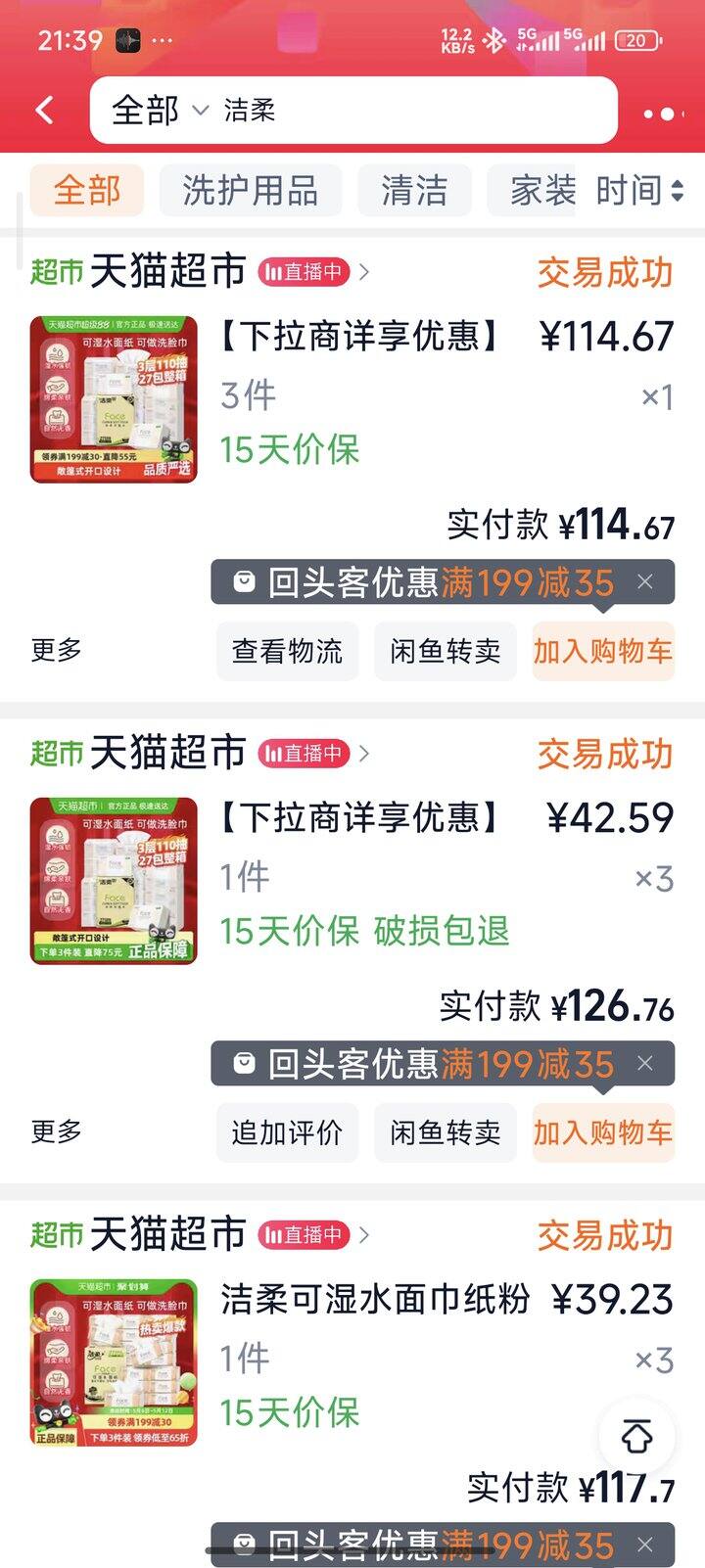The height and width of the screenshot is (1568, 705).
Task: Tap the recorder icon in the status bar
Action: [x=128, y=39]
